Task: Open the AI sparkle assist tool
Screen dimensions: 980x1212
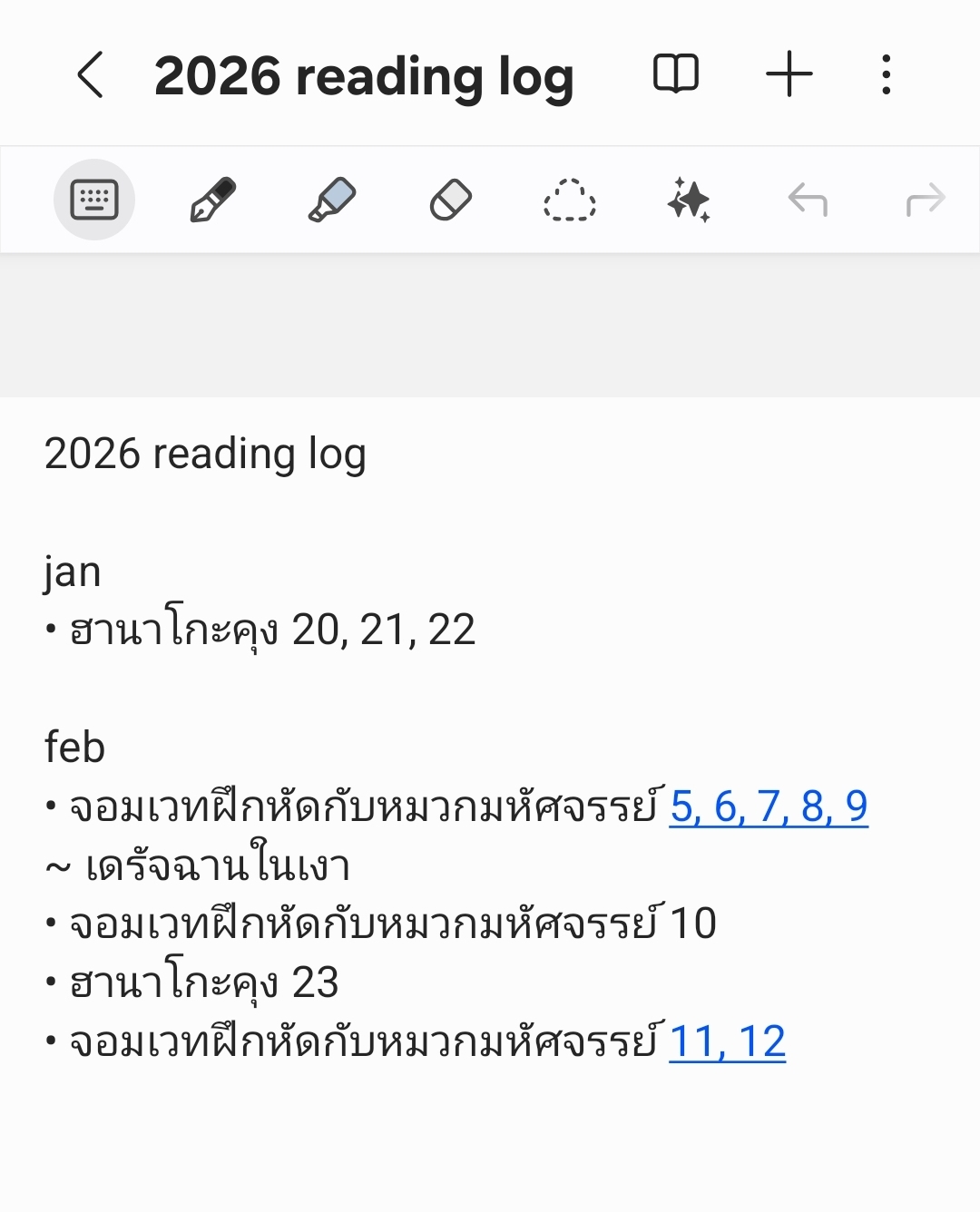Action: point(689,200)
